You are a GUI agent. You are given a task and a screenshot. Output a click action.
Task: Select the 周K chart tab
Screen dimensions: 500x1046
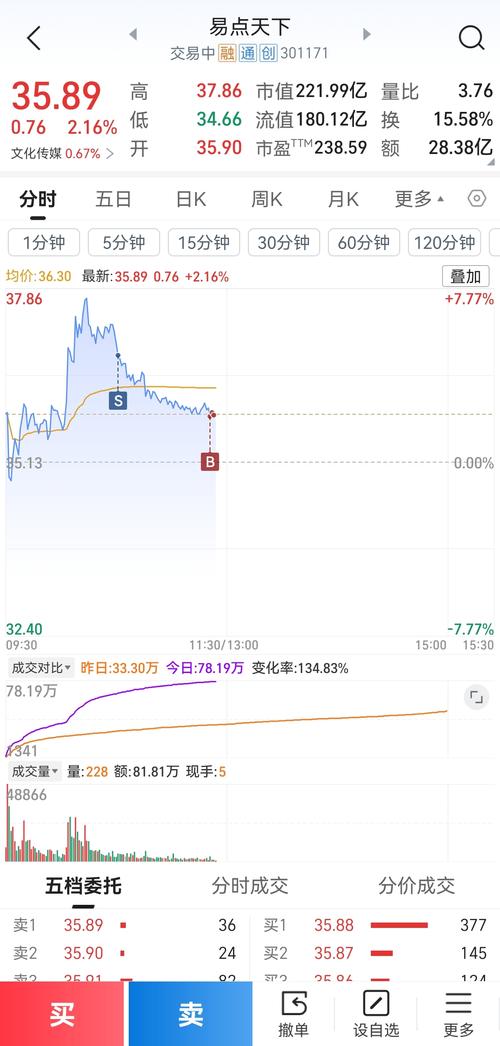pyautogui.click(x=267, y=199)
